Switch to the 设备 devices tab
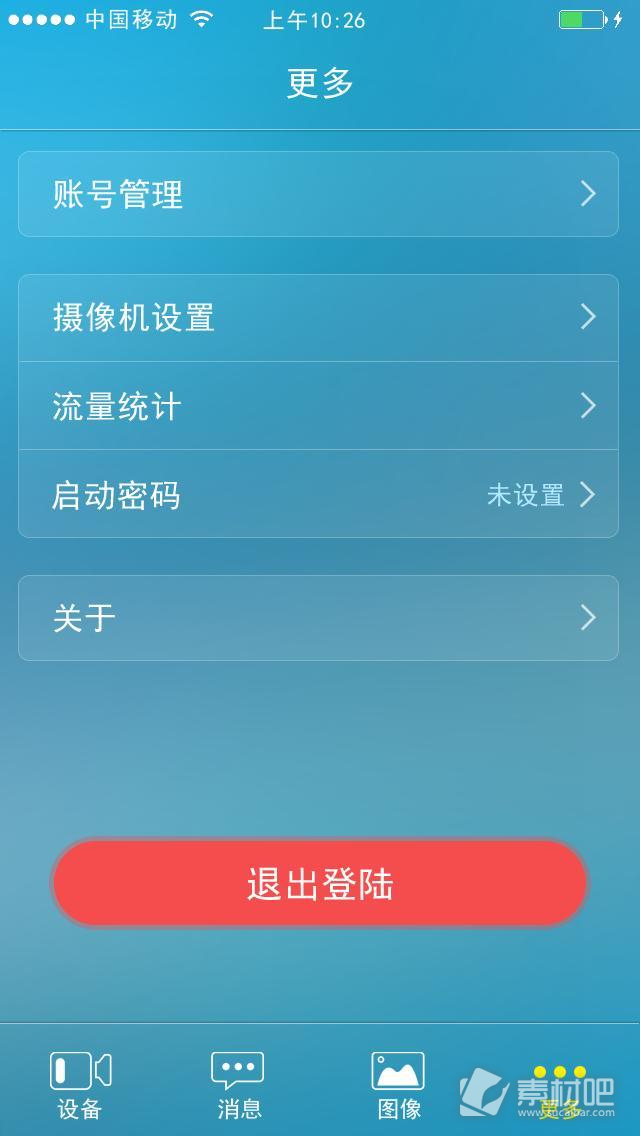The image size is (640, 1136). pos(80,1086)
